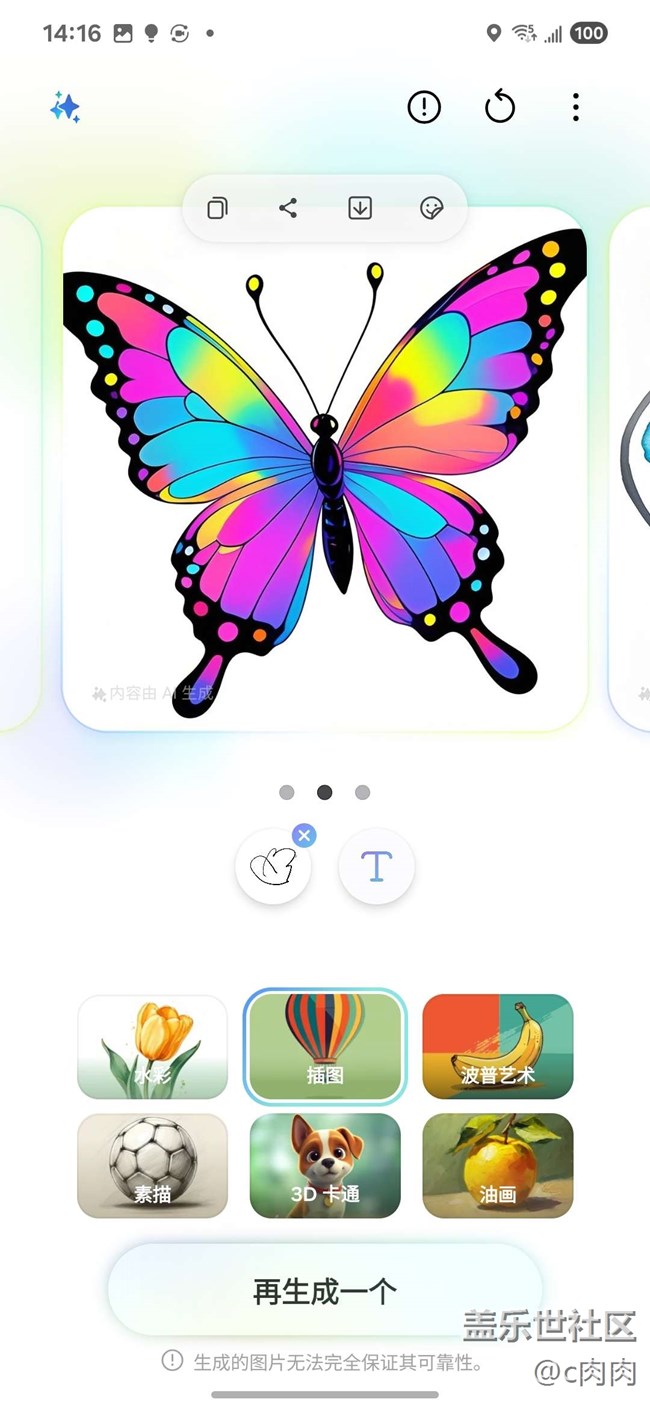Viewport: 650px width, 1408px height.
Task: Open the hand-drawn sketch input
Action: (x=273, y=867)
